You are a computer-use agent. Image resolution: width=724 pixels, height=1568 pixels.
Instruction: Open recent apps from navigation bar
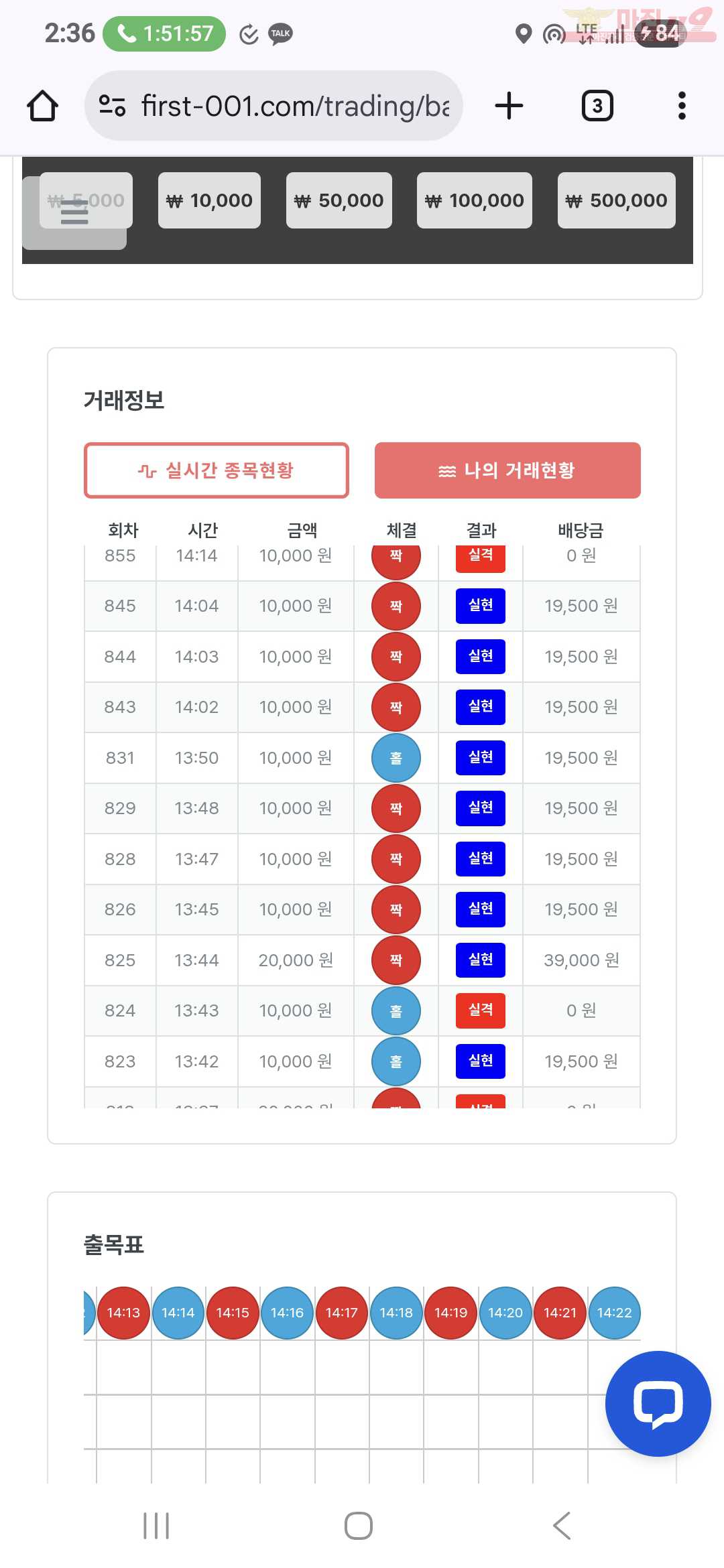click(x=156, y=1526)
